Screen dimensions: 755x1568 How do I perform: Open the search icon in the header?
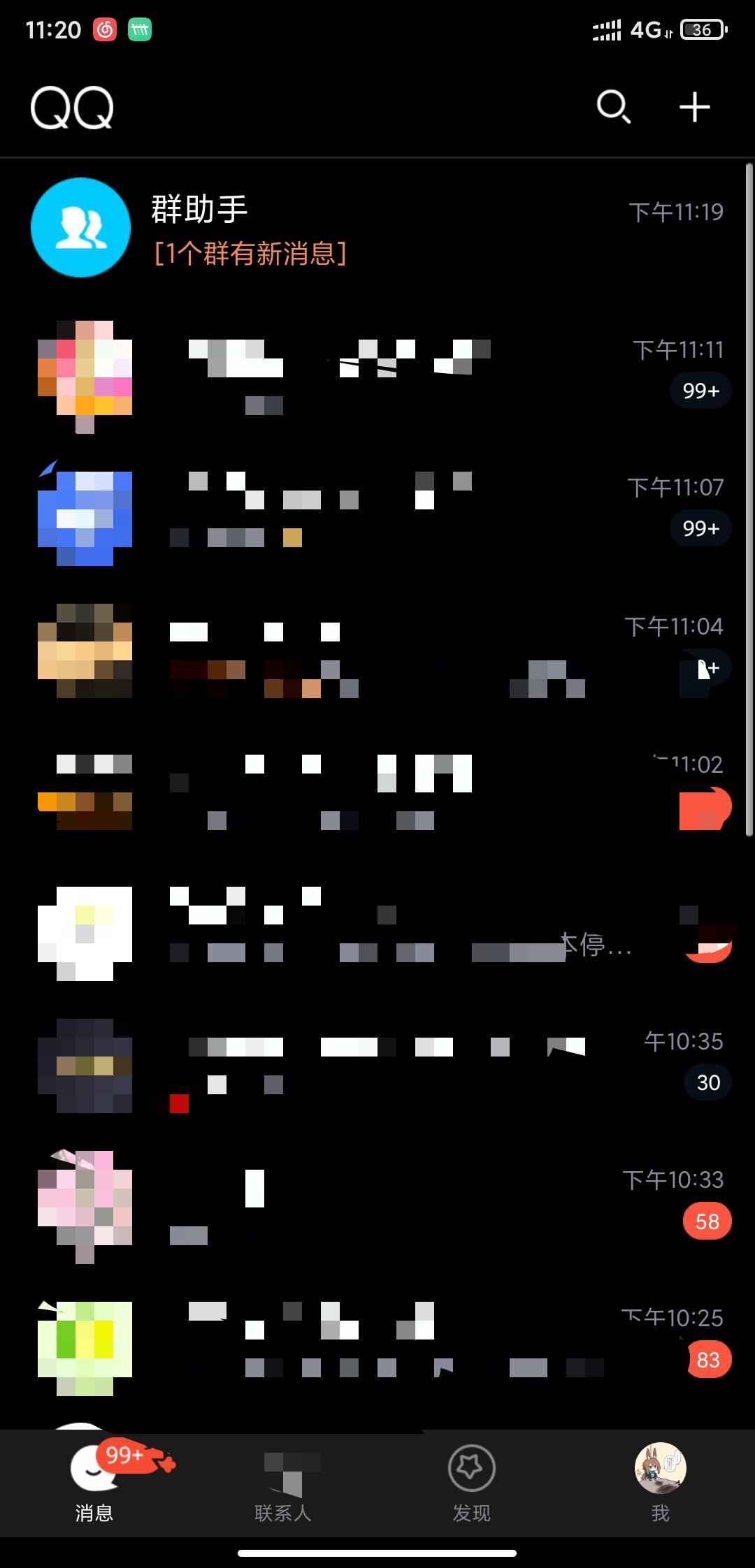tap(613, 107)
